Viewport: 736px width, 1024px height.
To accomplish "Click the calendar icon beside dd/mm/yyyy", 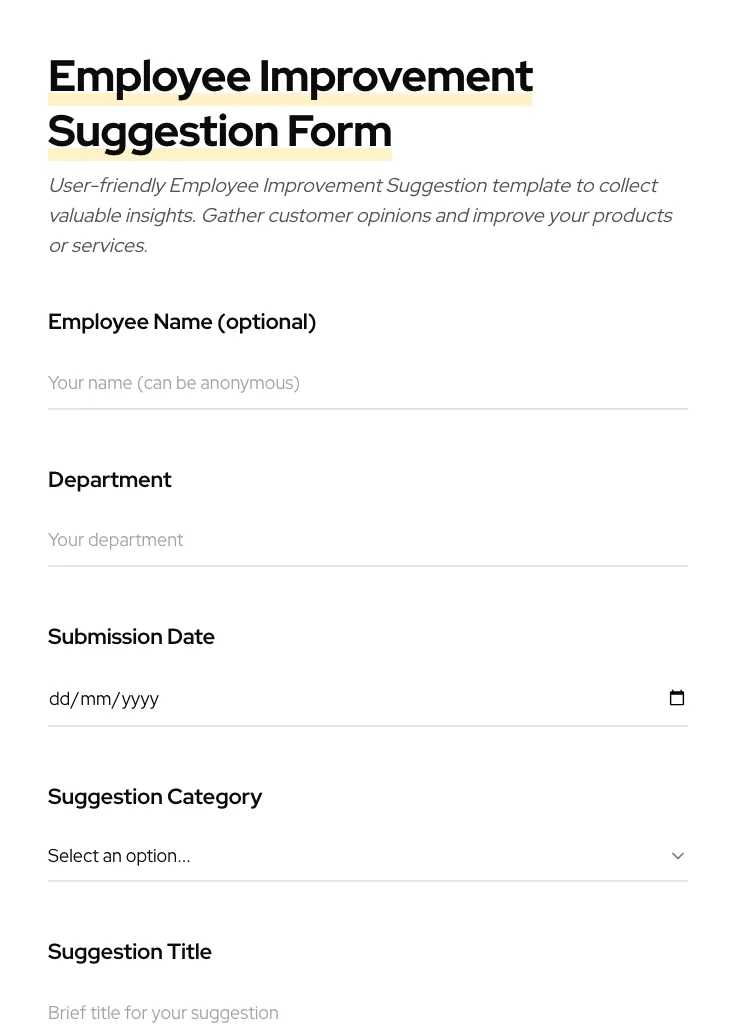I will [677, 697].
